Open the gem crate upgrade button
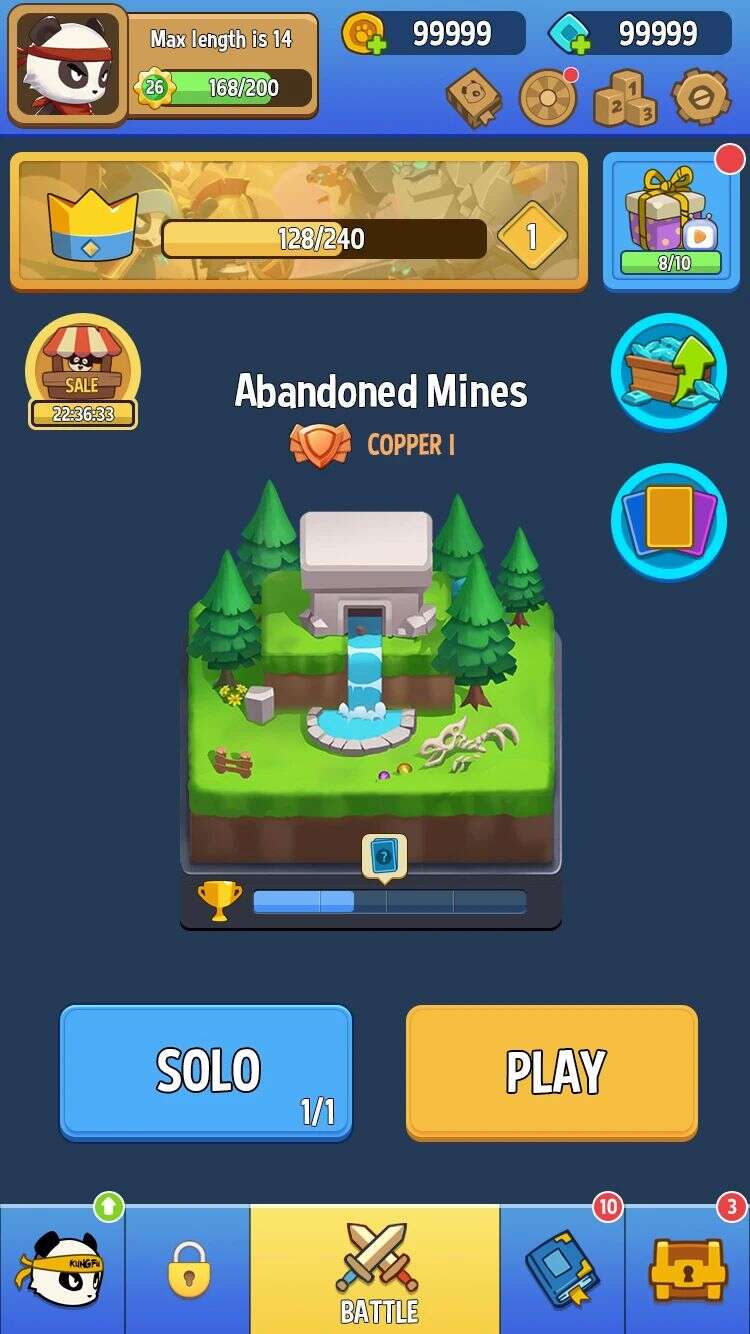The height and width of the screenshot is (1334, 750). pos(668,371)
